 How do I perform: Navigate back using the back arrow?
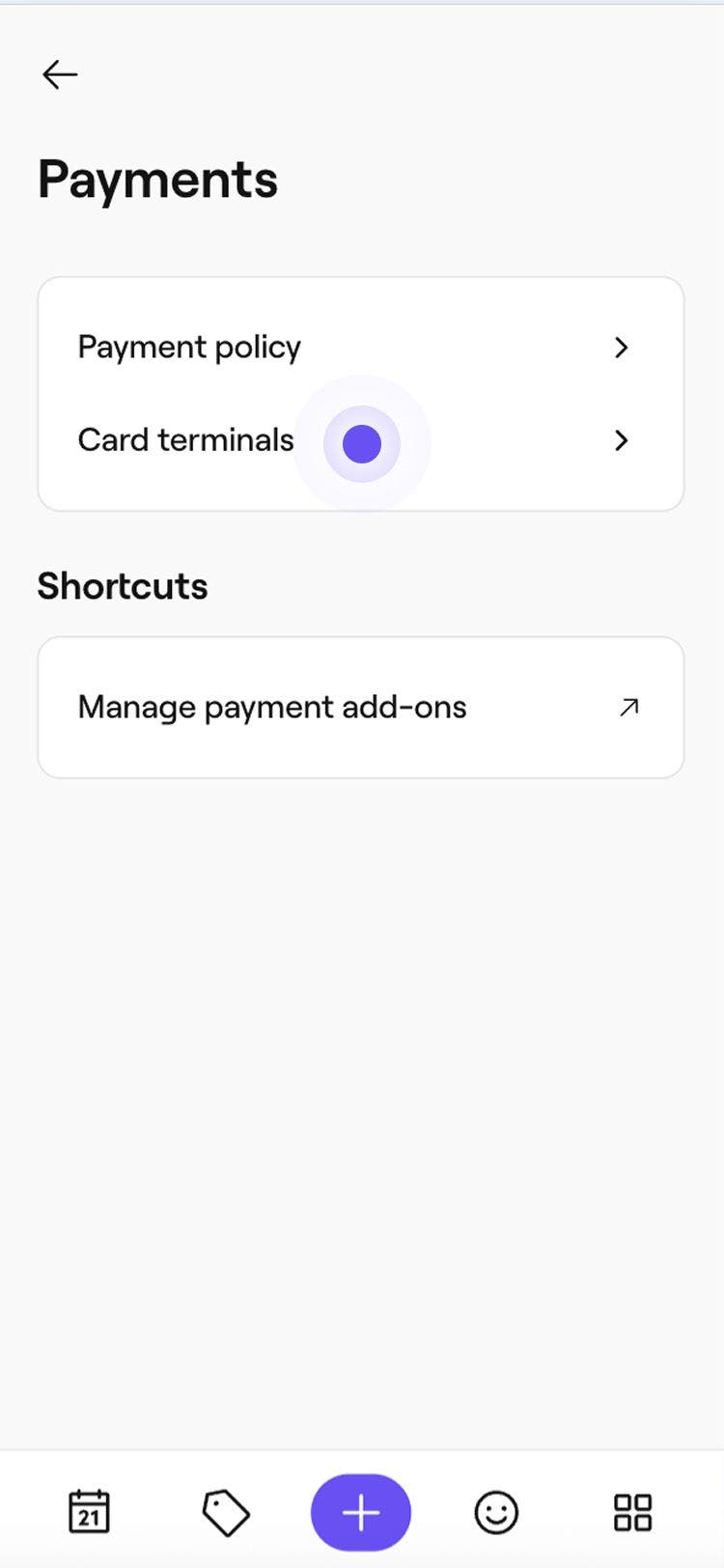[60, 74]
